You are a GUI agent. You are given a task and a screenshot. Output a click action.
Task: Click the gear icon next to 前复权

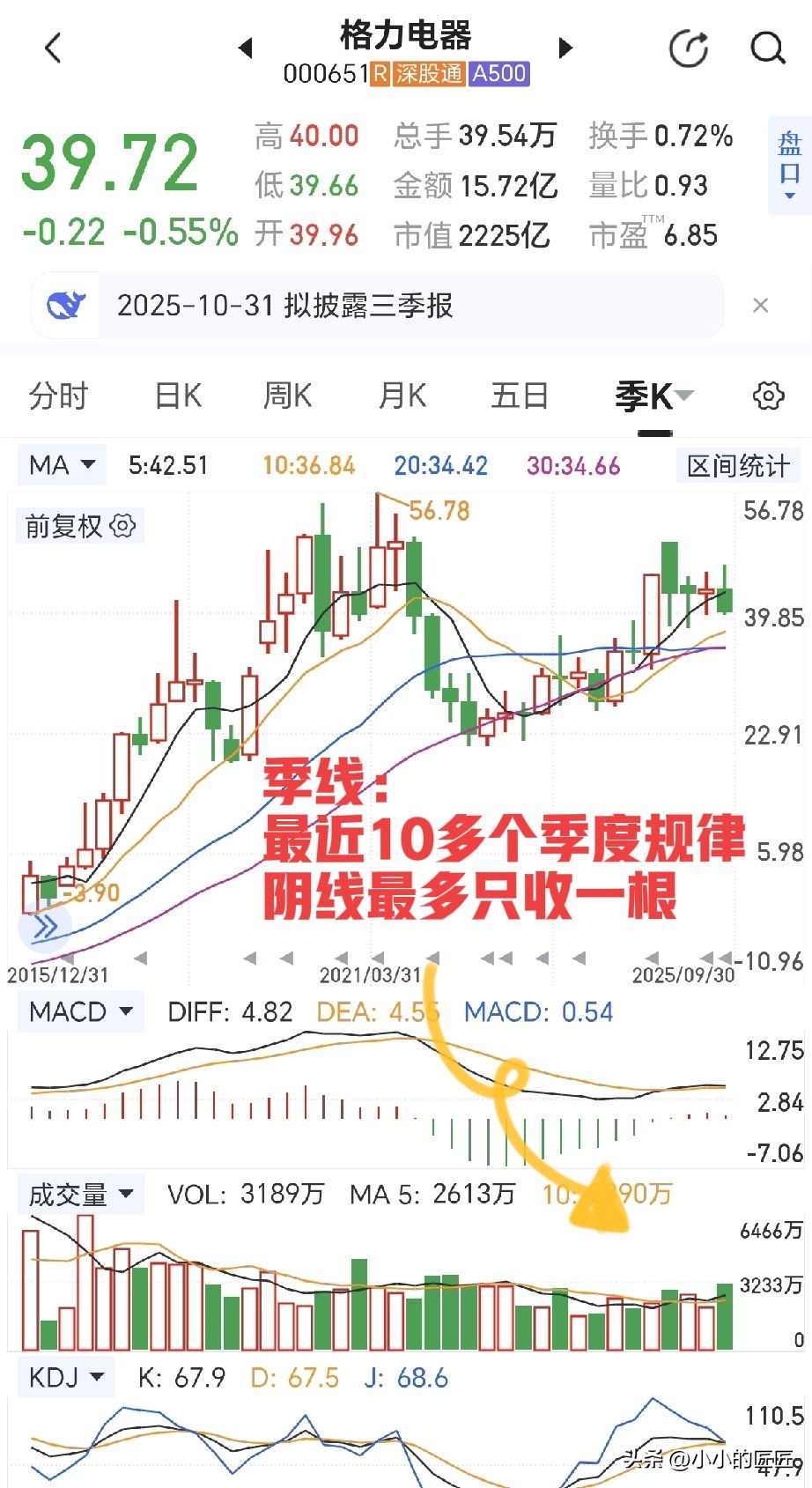coord(122,525)
